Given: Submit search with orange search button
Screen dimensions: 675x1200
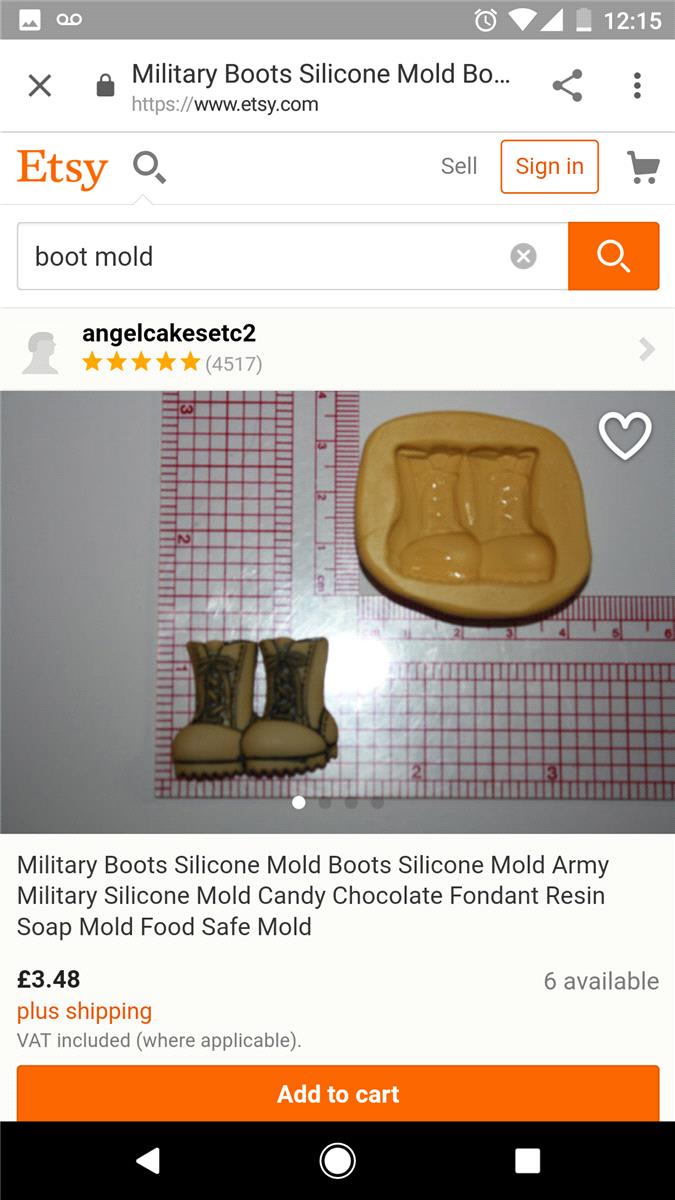Looking at the screenshot, I should tap(613, 257).
